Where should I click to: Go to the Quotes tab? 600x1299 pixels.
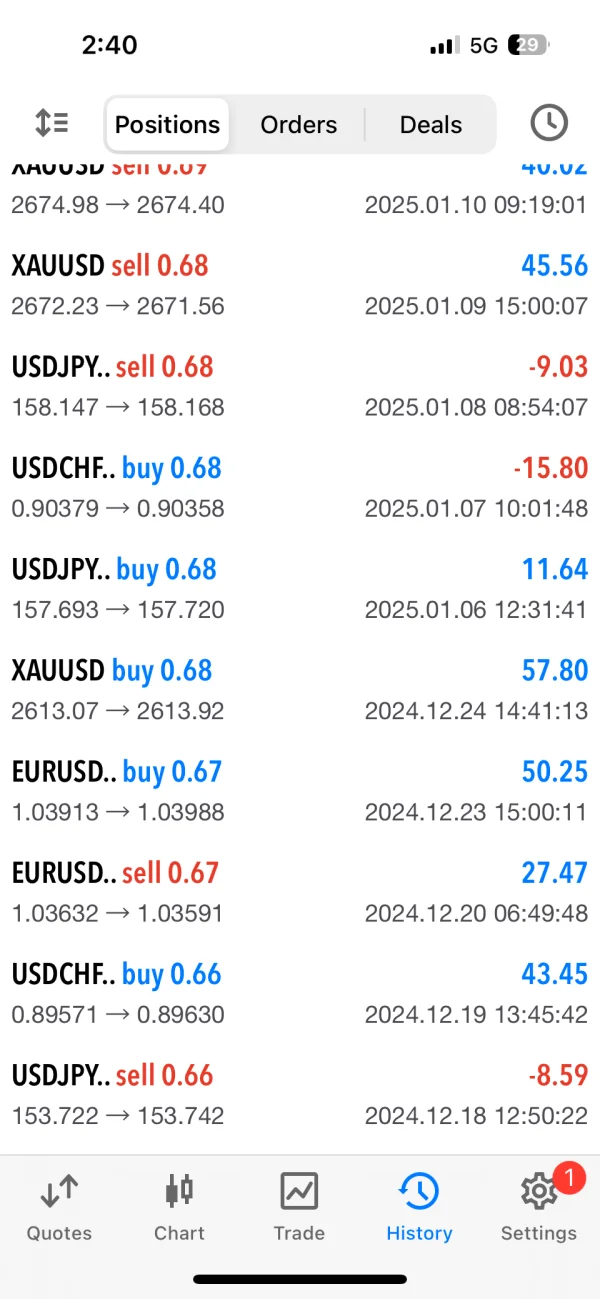pyautogui.click(x=59, y=1207)
